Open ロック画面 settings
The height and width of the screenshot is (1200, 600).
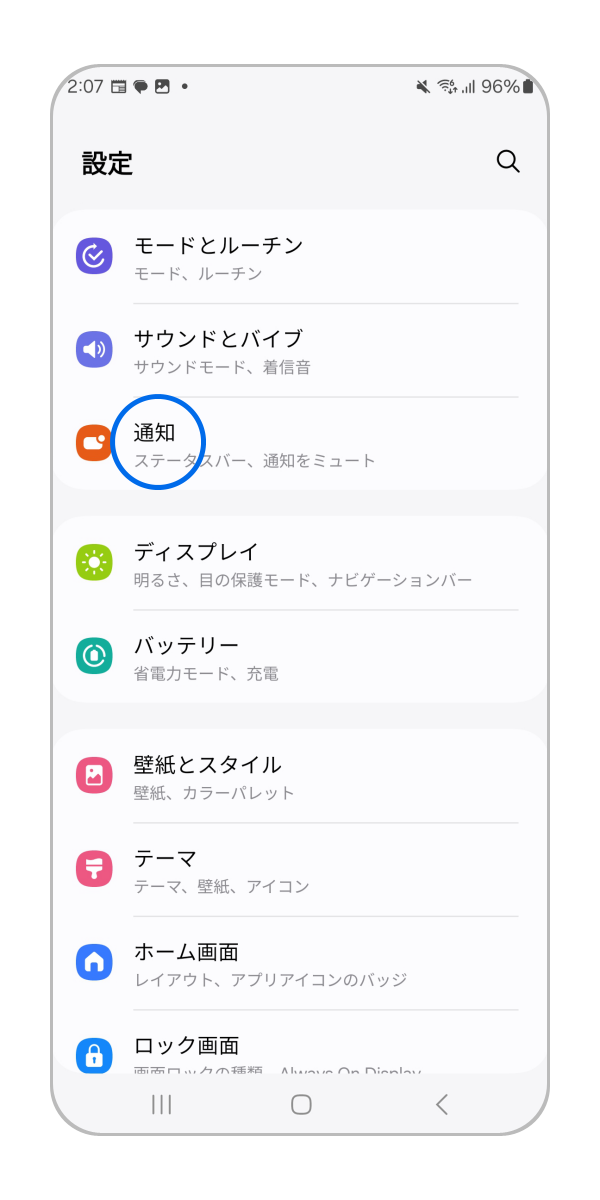tap(300, 1050)
